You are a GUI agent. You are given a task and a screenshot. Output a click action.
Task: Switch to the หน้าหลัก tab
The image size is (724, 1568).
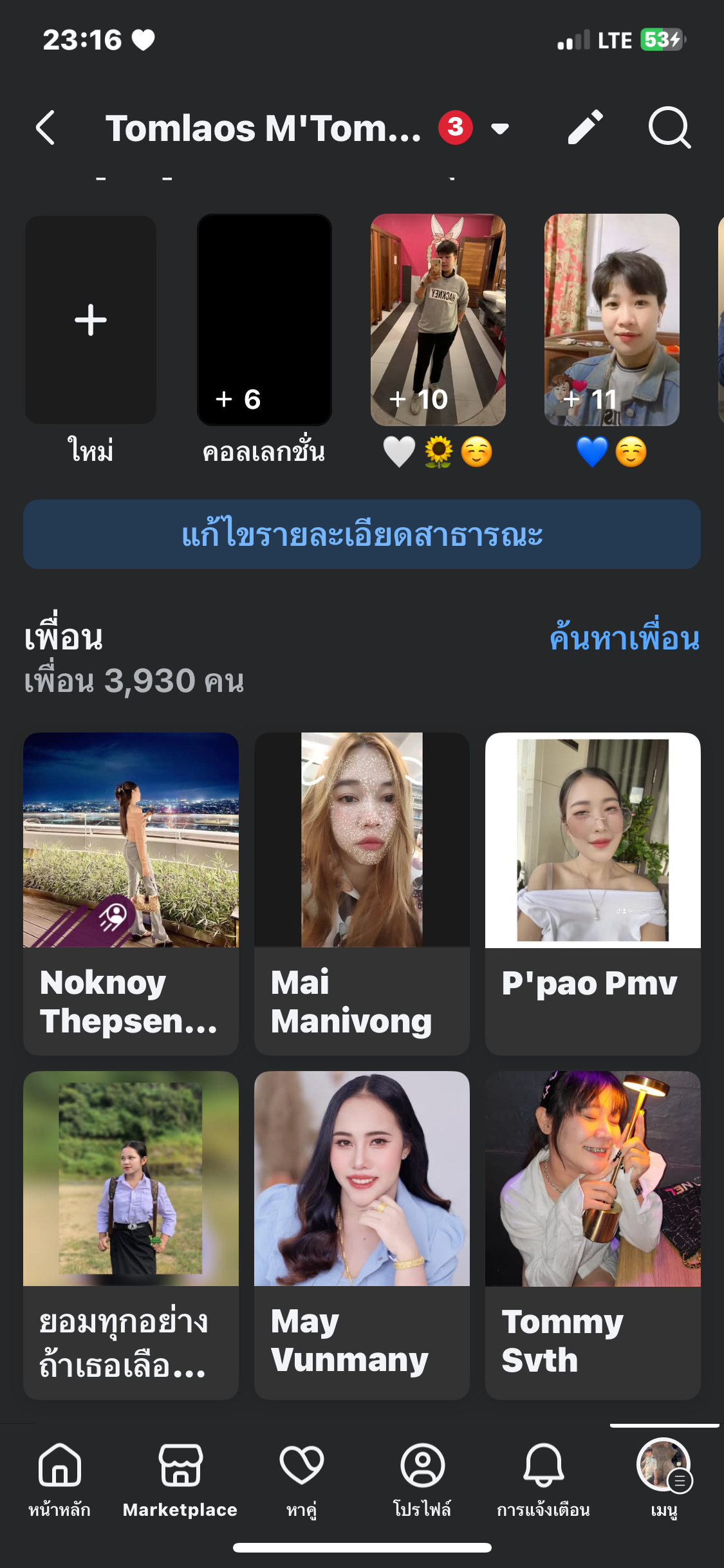click(60, 1478)
